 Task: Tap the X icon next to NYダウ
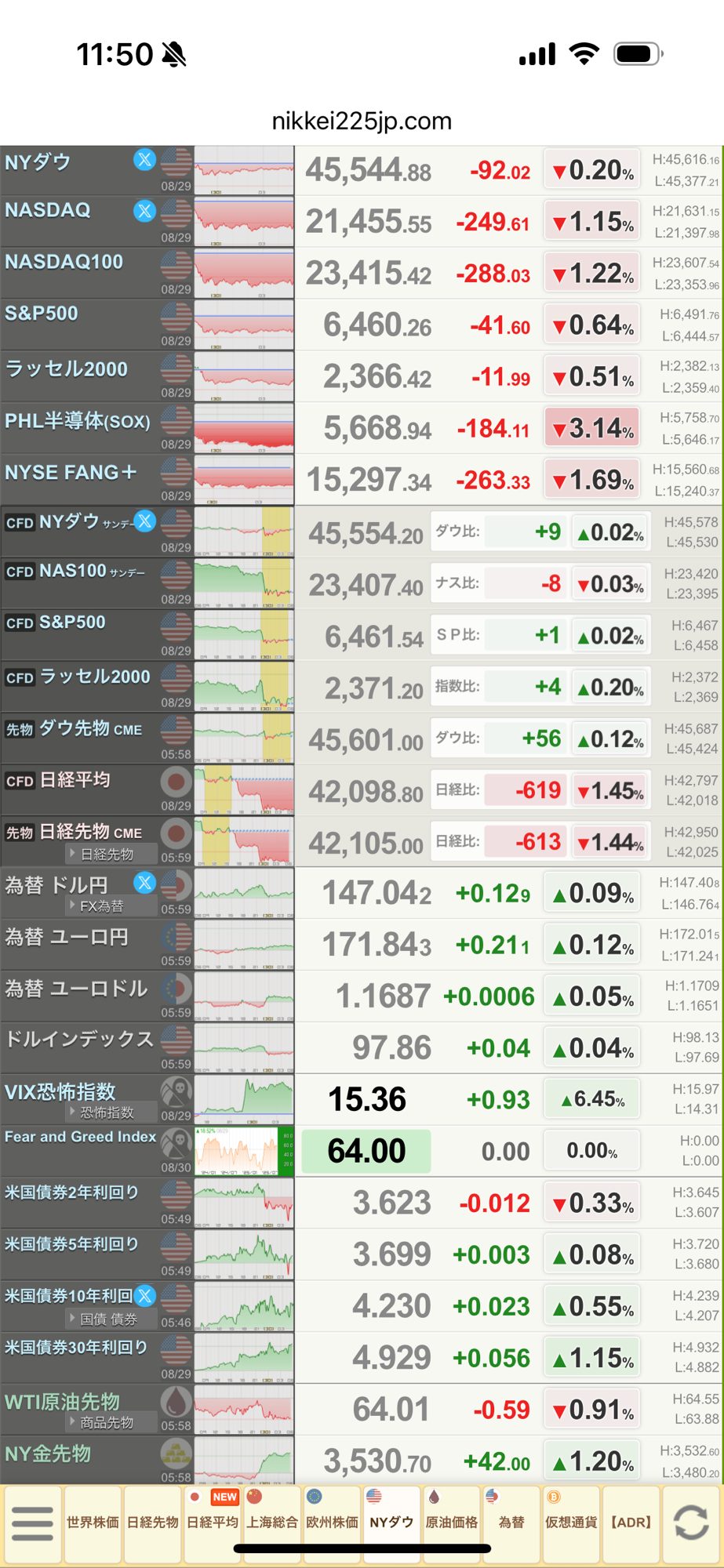click(x=144, y=160)
